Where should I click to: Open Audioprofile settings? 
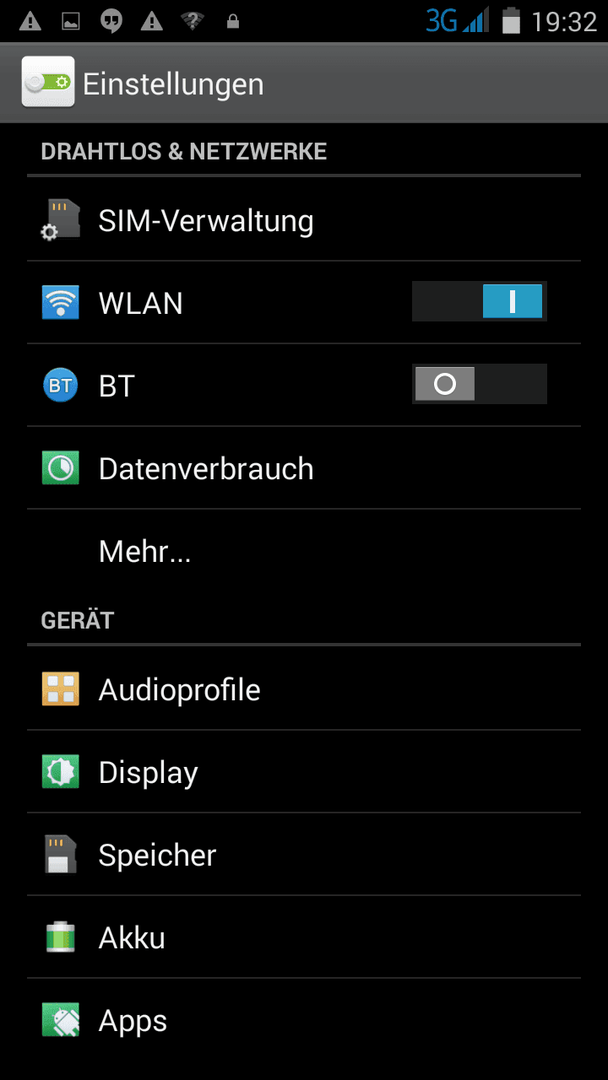pos(304,689)
